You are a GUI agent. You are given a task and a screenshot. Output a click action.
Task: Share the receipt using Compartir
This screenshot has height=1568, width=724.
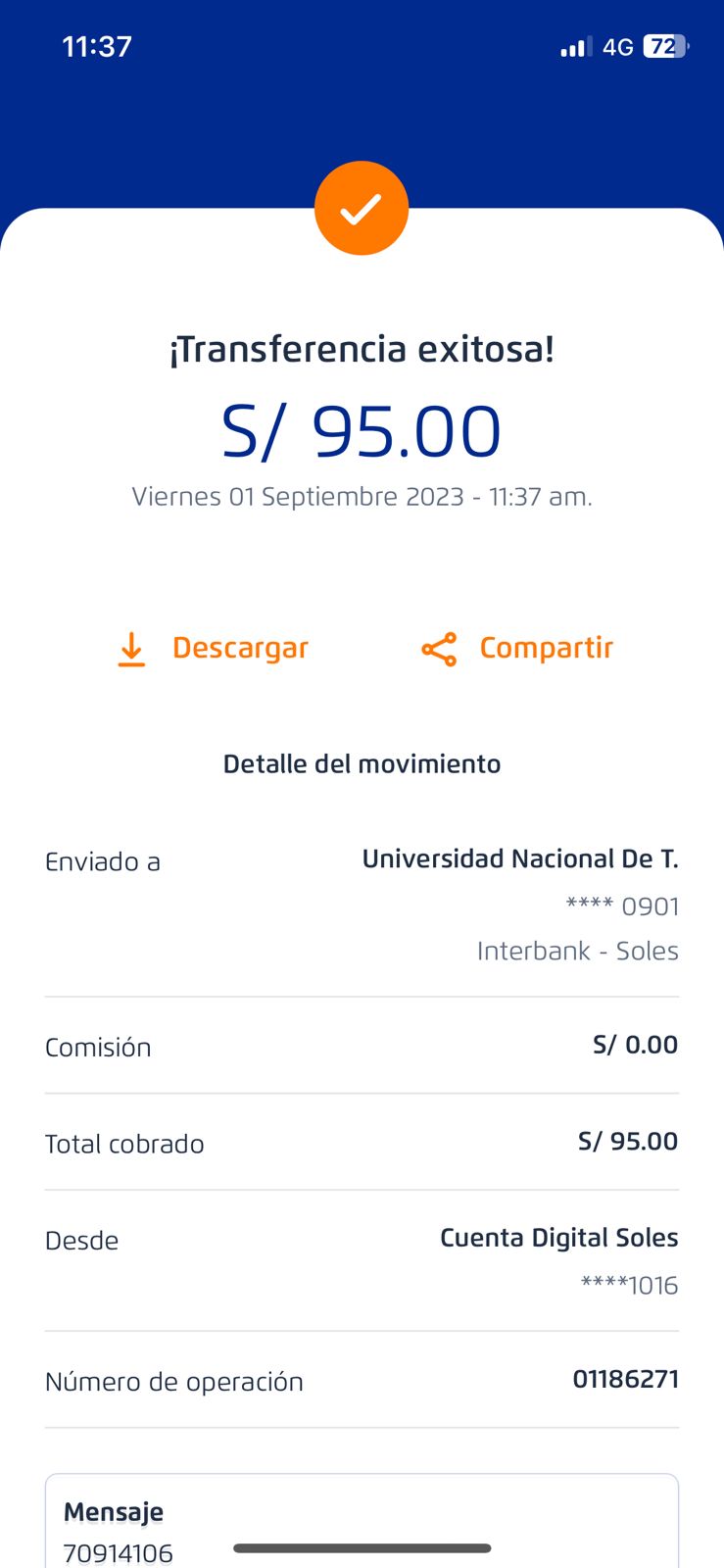[517, 648]
